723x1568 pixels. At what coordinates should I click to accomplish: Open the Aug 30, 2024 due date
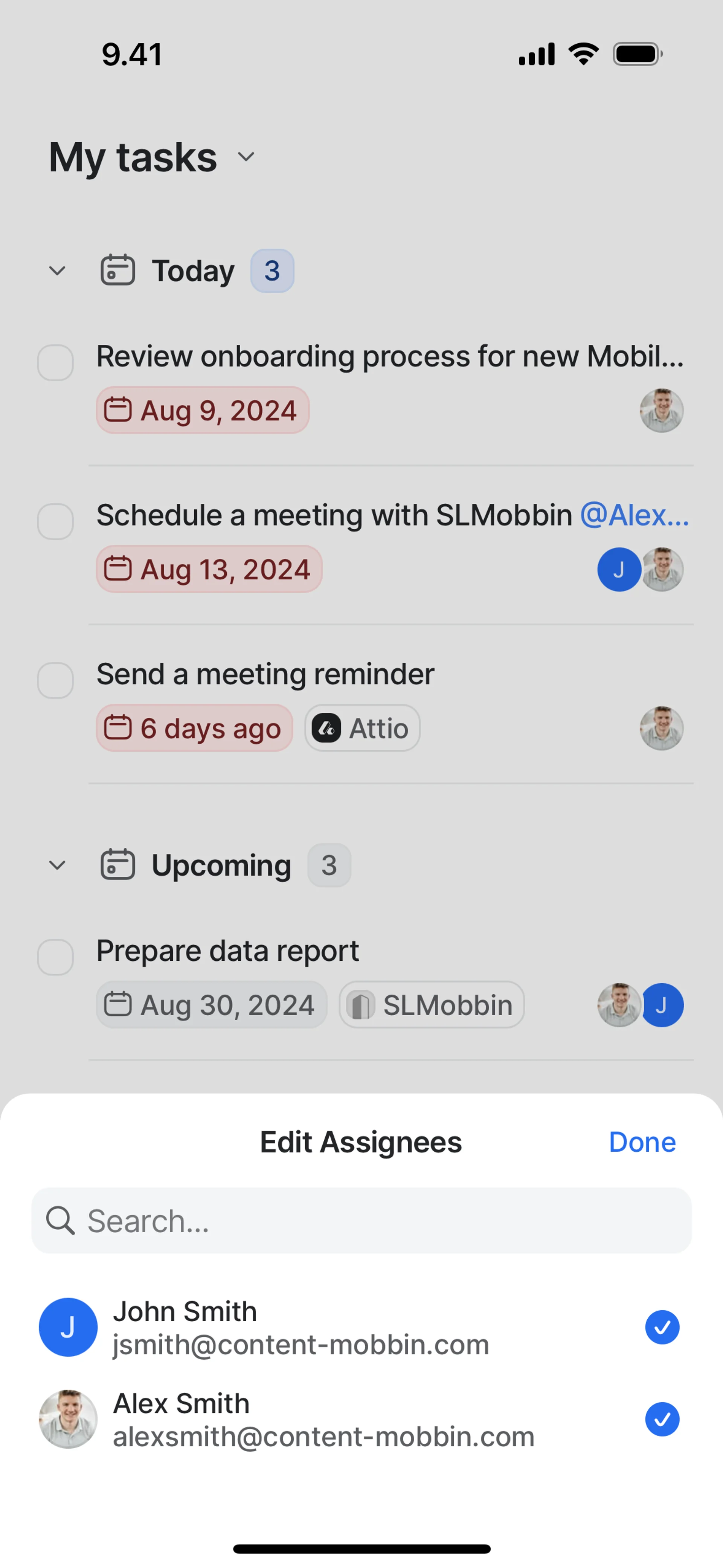[211, 1005]
